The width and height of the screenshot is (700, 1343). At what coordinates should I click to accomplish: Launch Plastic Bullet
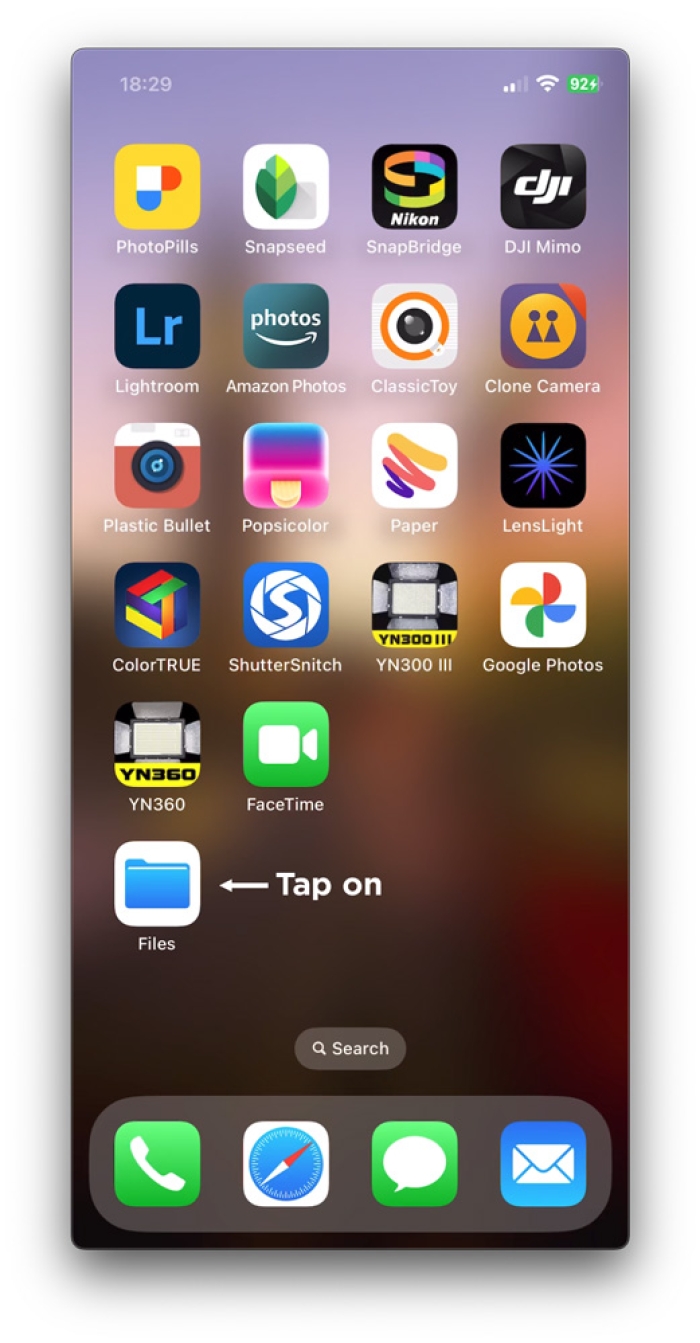[x=157, y=466]
